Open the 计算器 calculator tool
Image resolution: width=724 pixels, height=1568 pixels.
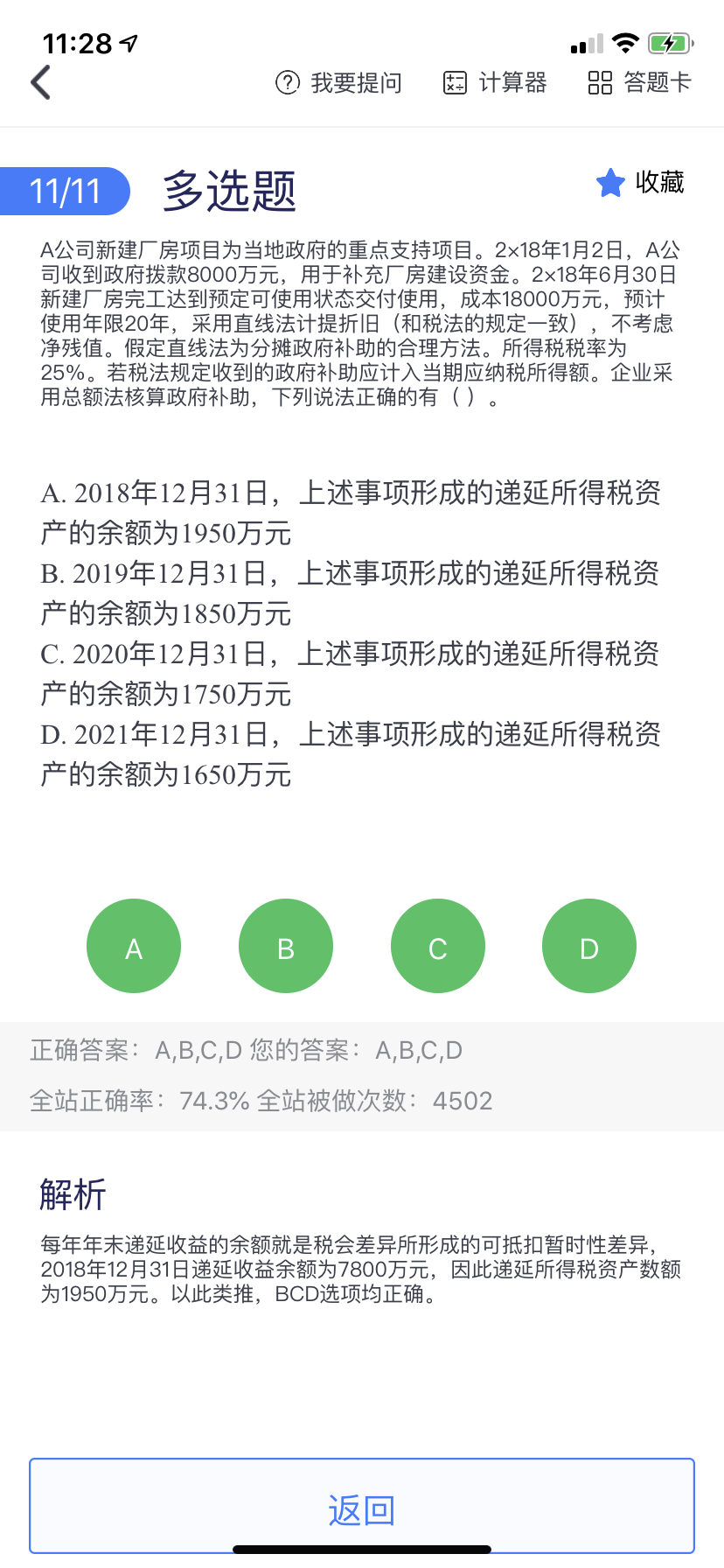click(495, 83)
